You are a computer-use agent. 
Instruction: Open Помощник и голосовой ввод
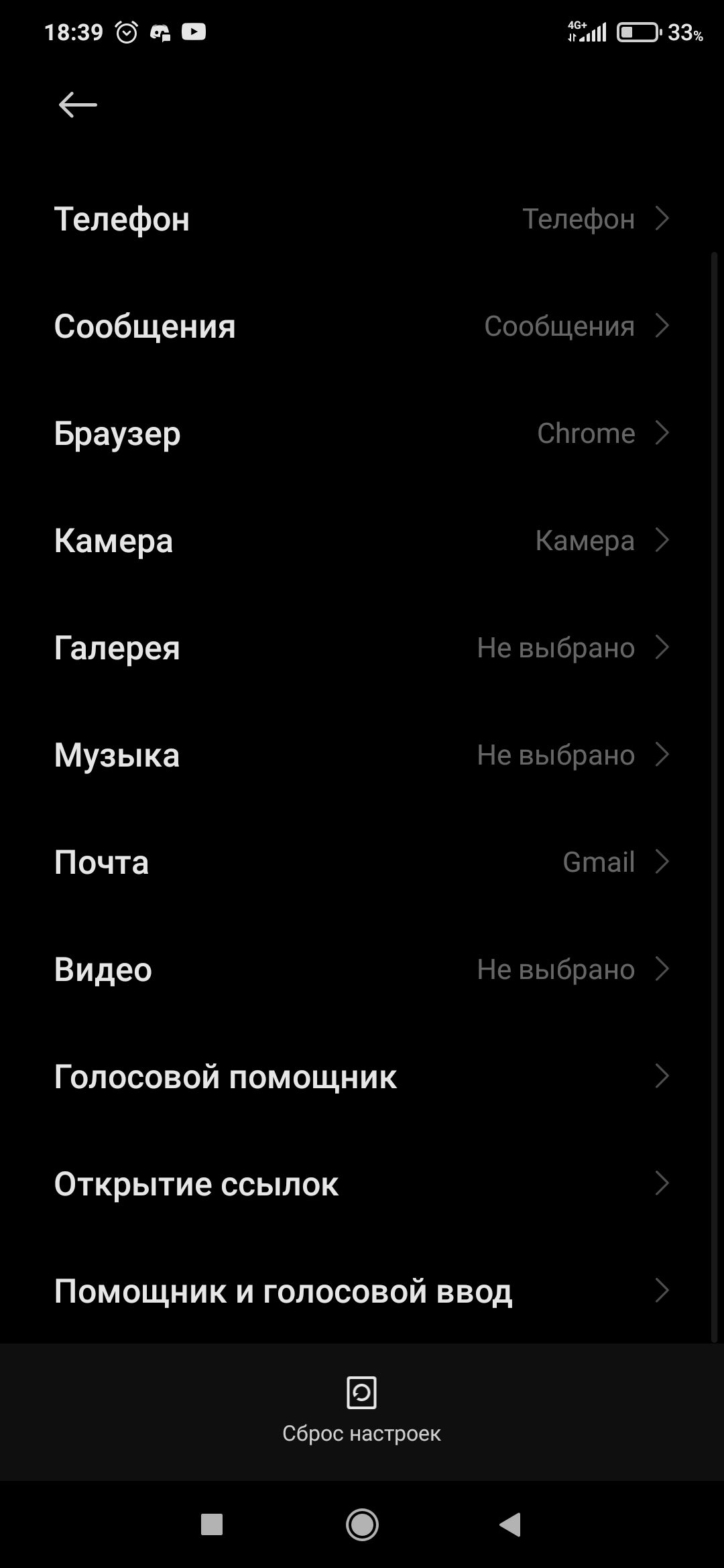362,1291
